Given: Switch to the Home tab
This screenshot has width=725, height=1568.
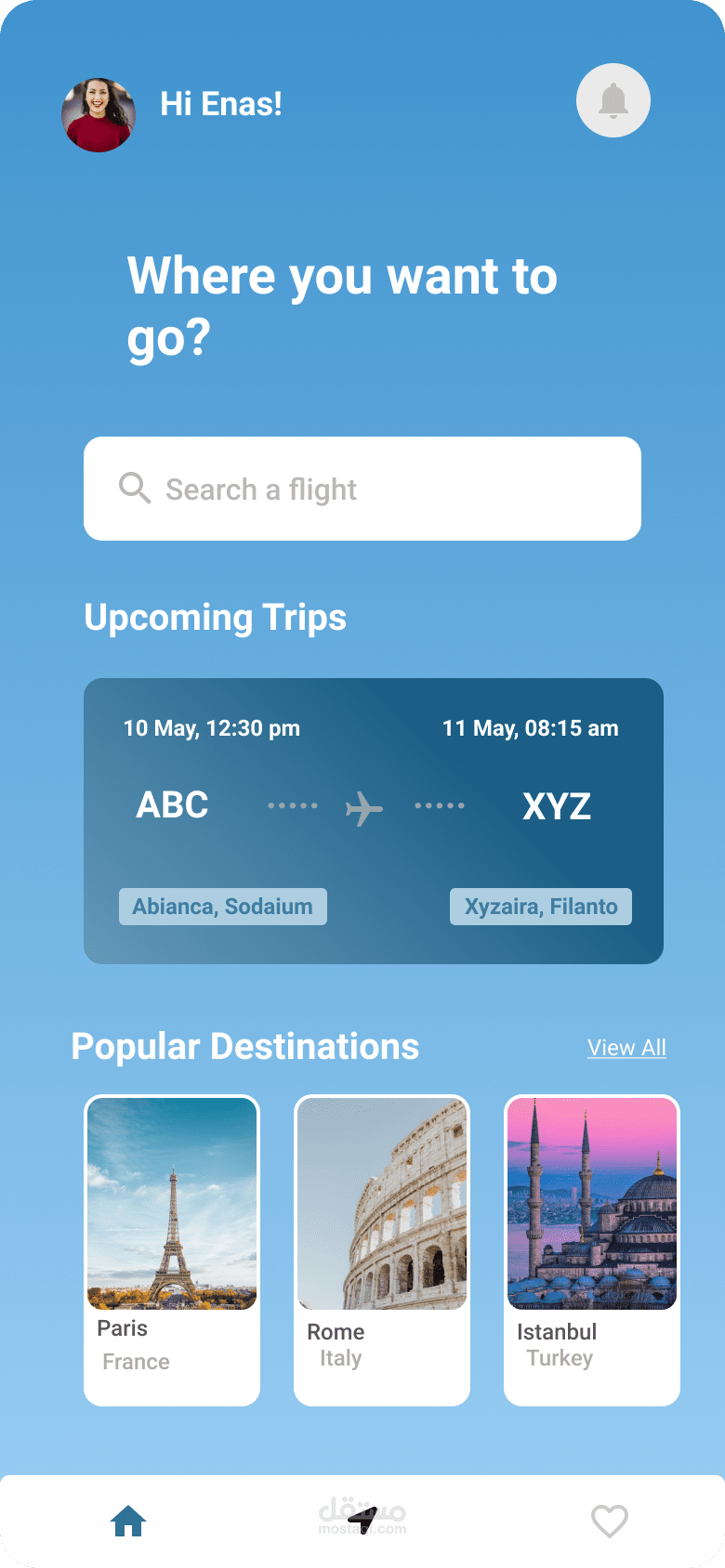Looking at the screenshot, I should pyautogui.click(x=128, y=1522).
